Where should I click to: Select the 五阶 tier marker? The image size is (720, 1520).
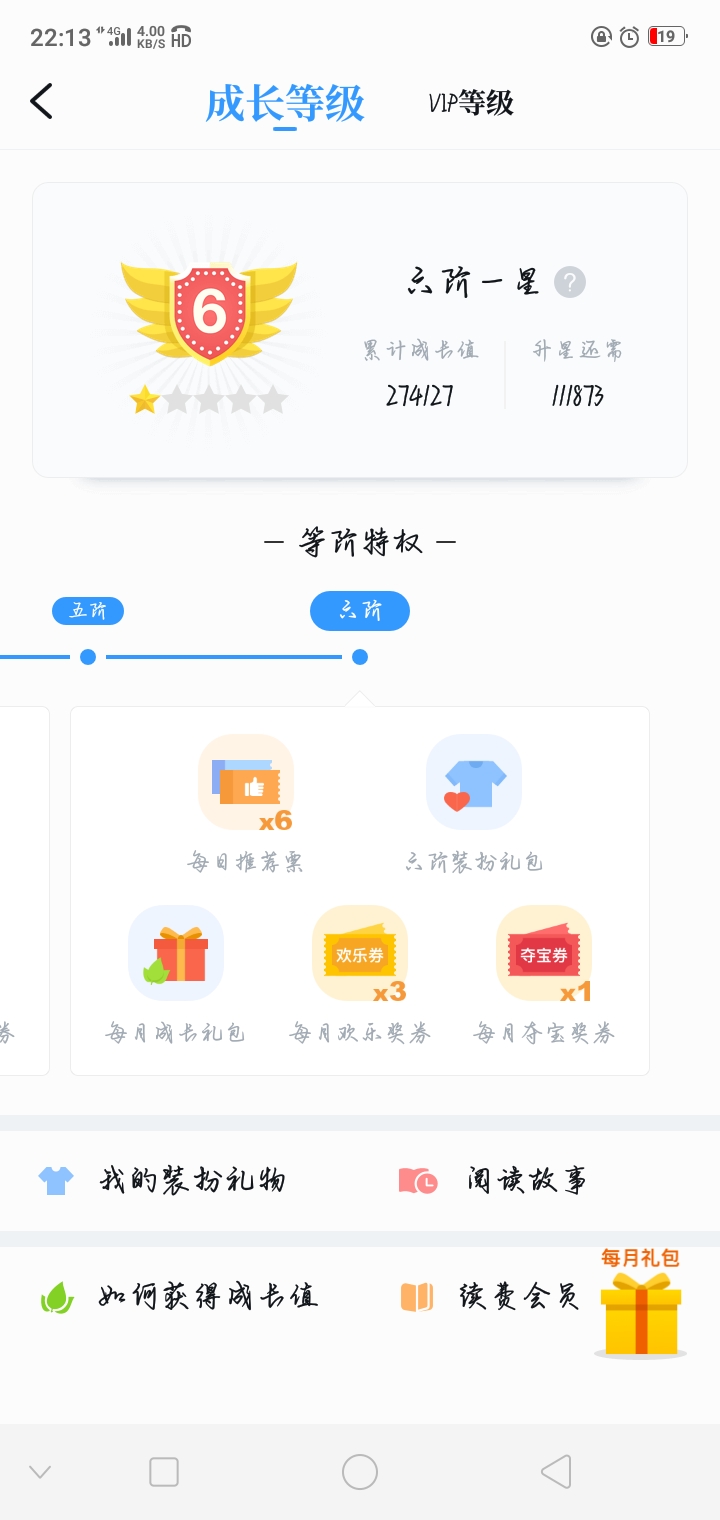click(88, 611)
